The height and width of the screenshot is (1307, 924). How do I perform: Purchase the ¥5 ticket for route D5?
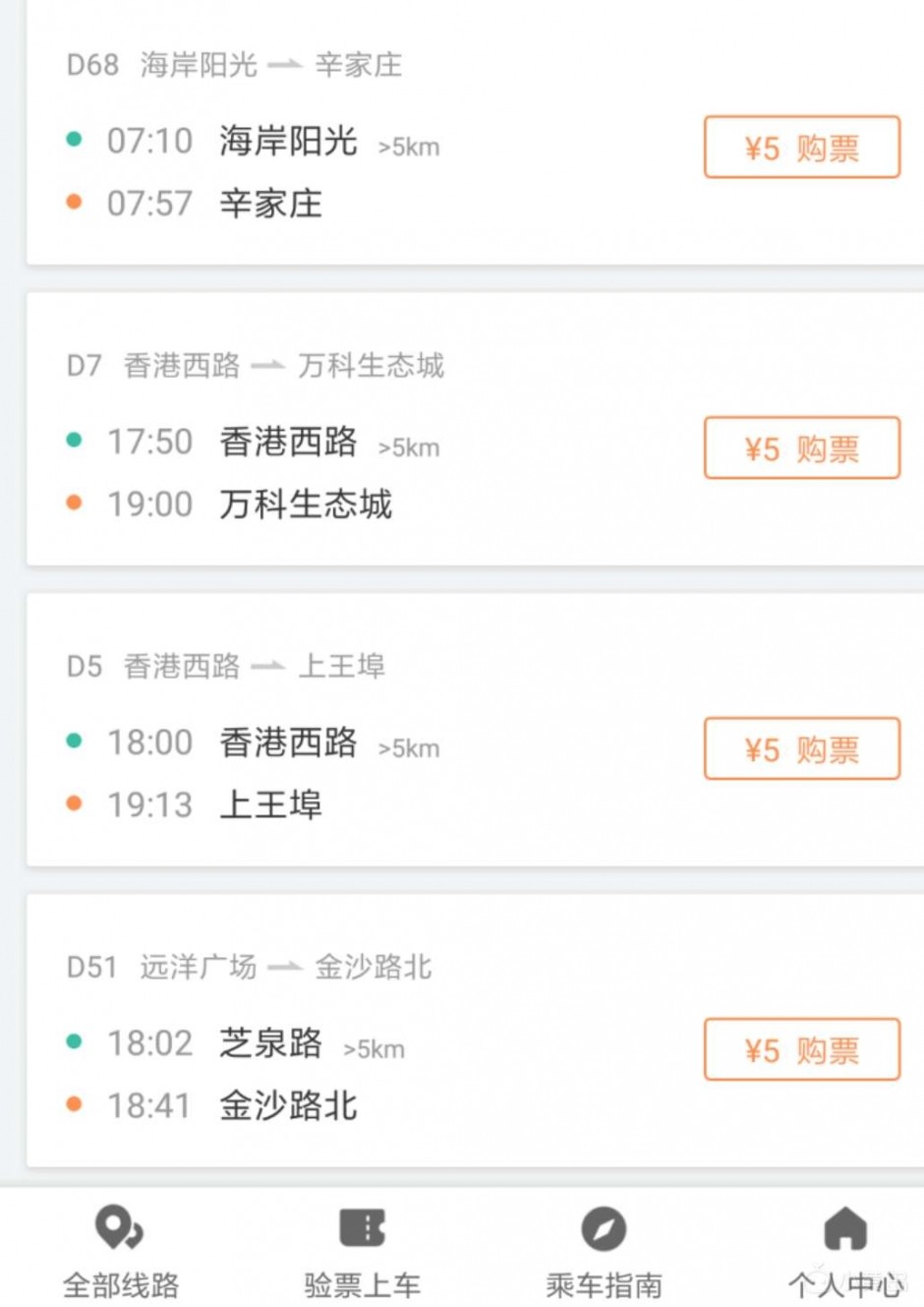[801, 749]
